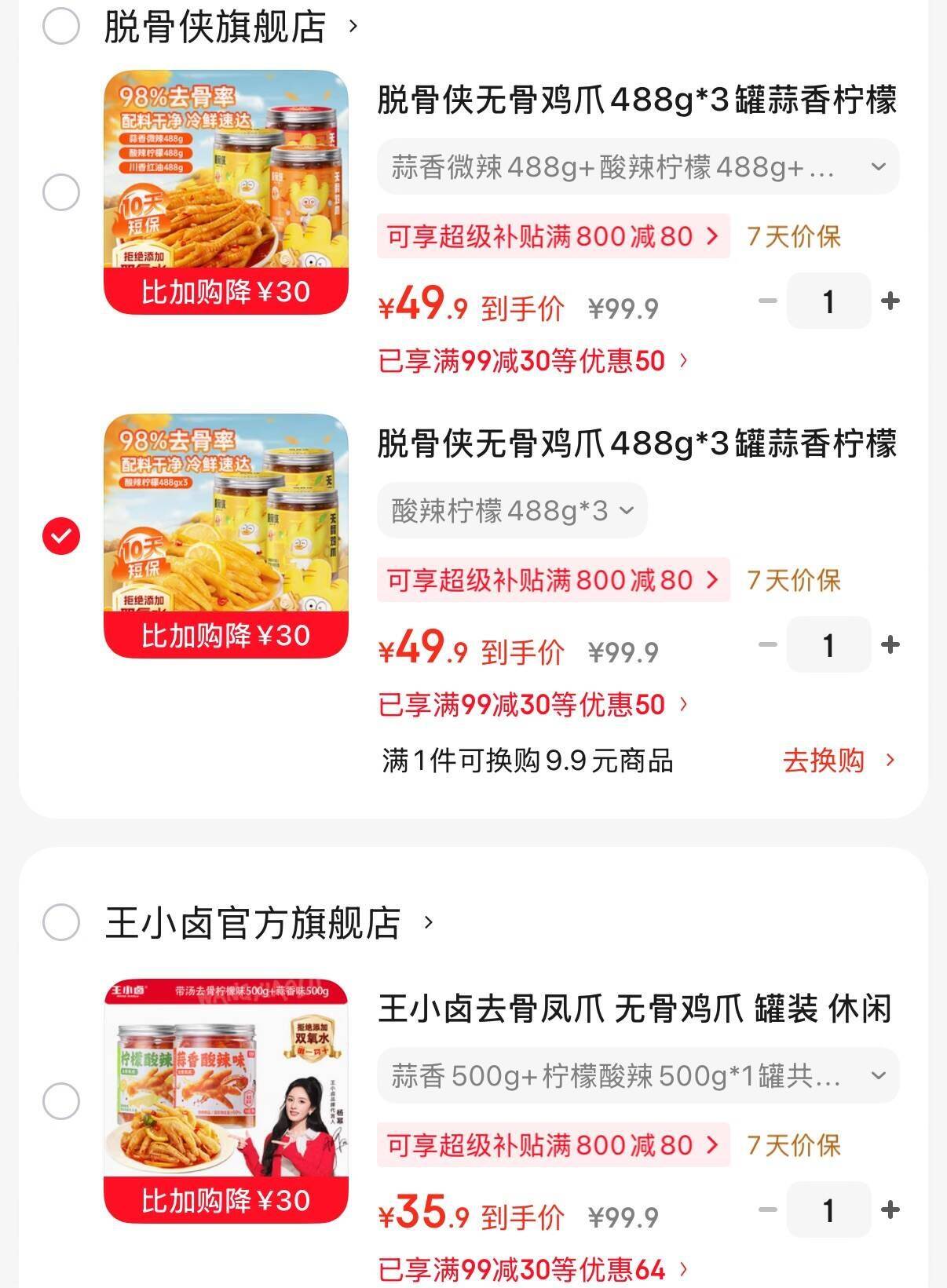This screenshot has height=1288, width=947.
Task: Tap 去换购 to add a 9.9元 item
Action: click(x=838, y=761)
